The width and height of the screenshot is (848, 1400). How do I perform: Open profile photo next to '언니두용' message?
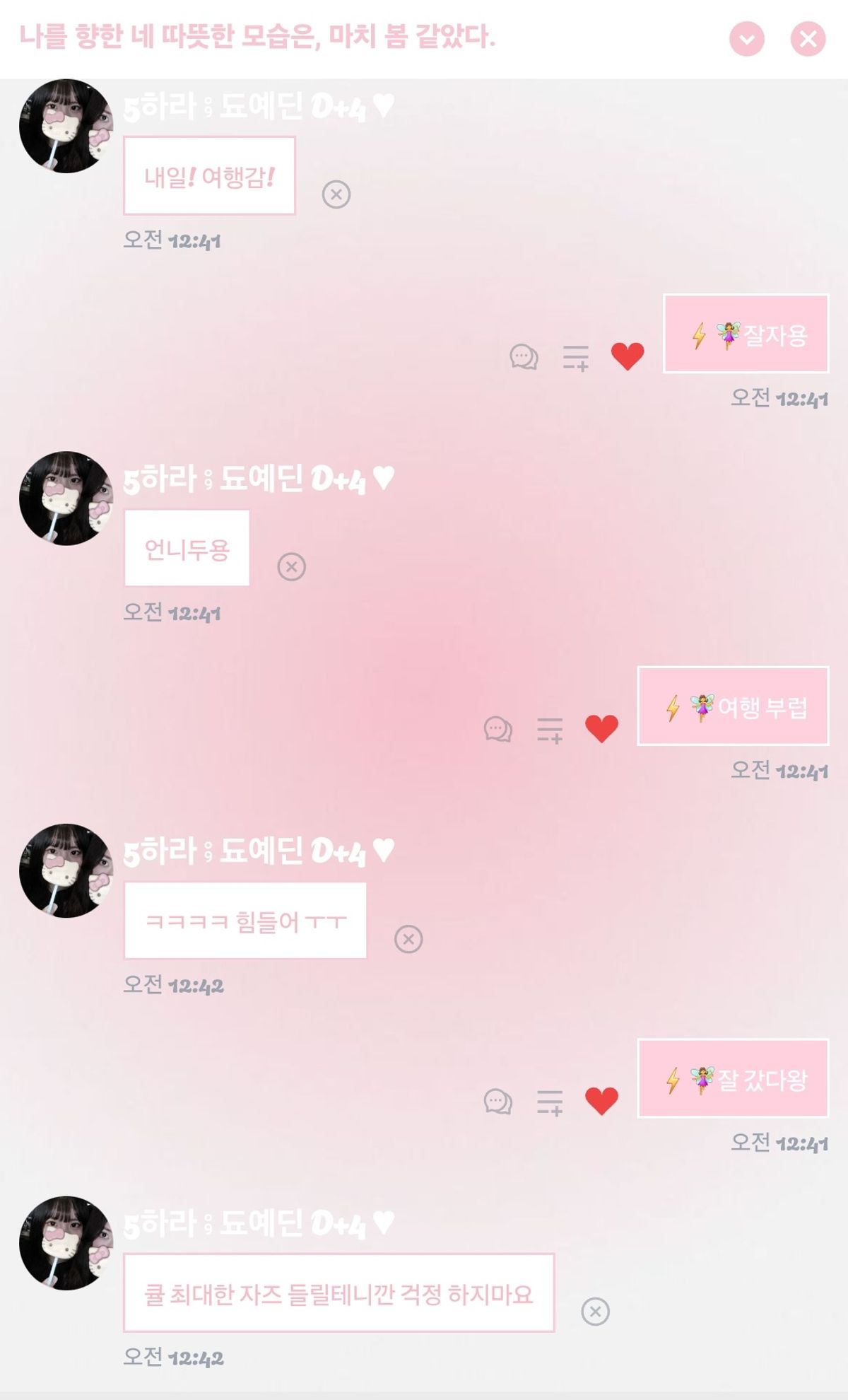tap(66, 498)
